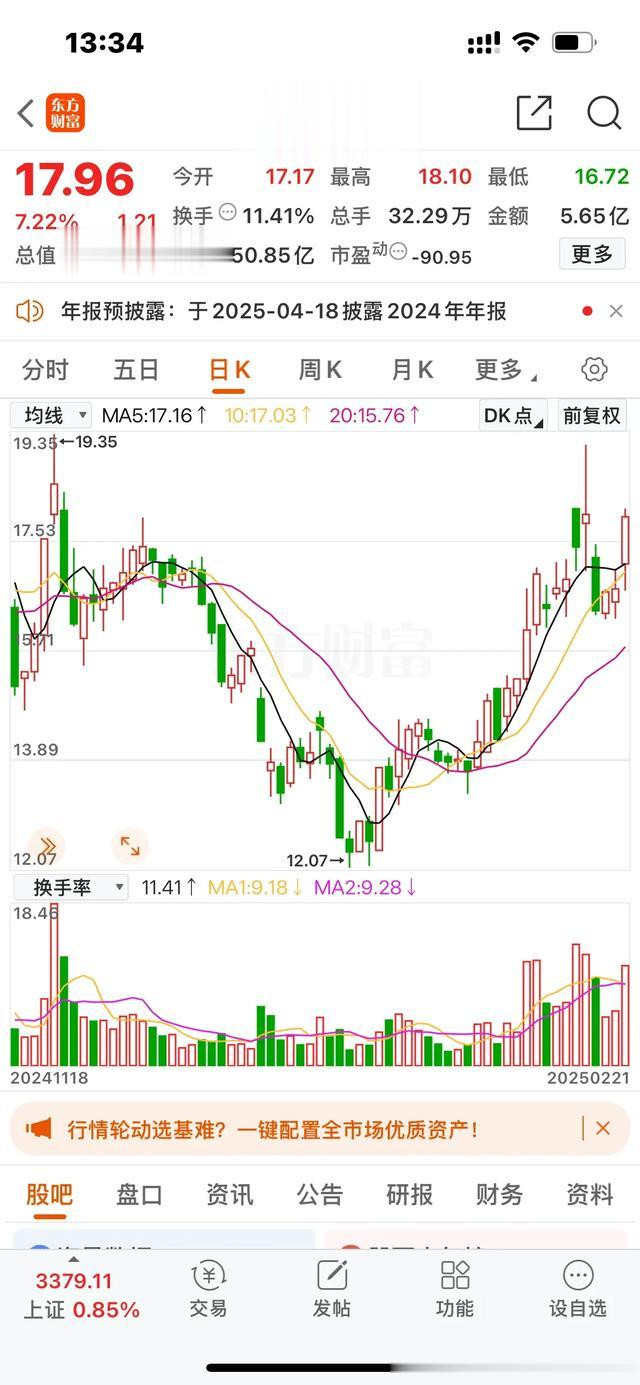Select the 月K chart tab
The height and width of the screenshot is (1385, 640).
coord(411,370)
